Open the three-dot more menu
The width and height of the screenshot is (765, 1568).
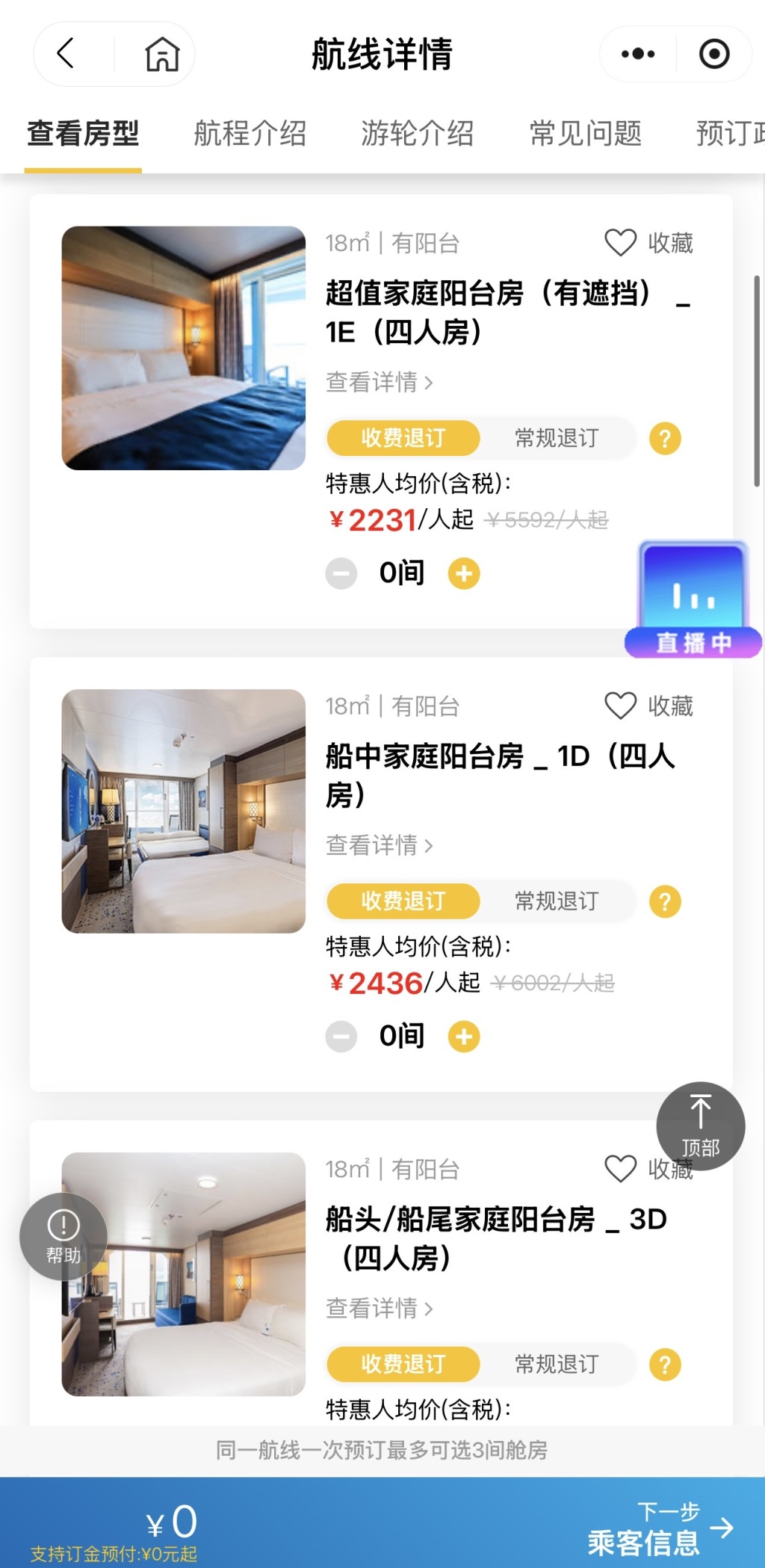[638, 54]
